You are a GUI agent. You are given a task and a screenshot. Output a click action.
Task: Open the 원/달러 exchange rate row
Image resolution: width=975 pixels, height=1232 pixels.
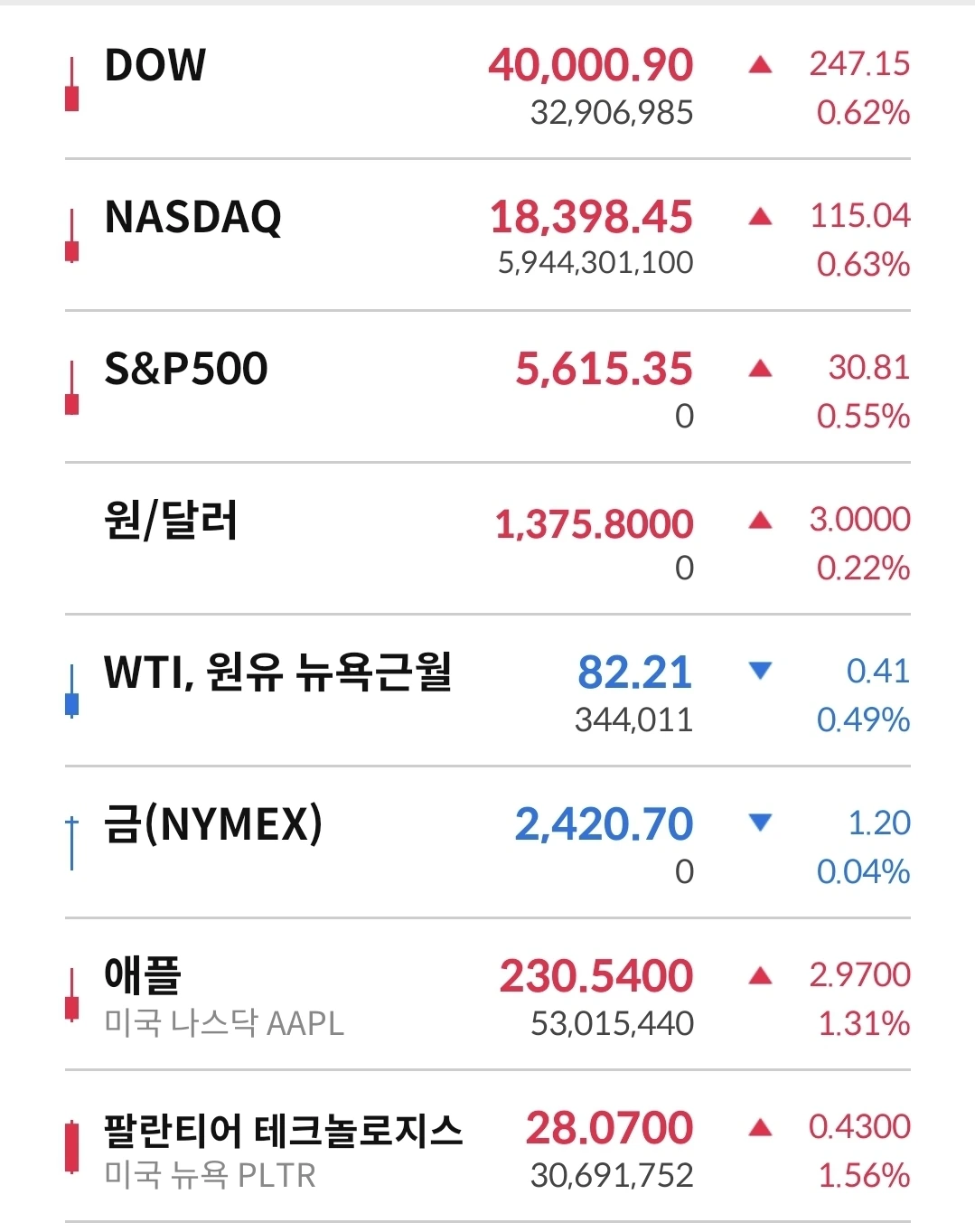171,522
